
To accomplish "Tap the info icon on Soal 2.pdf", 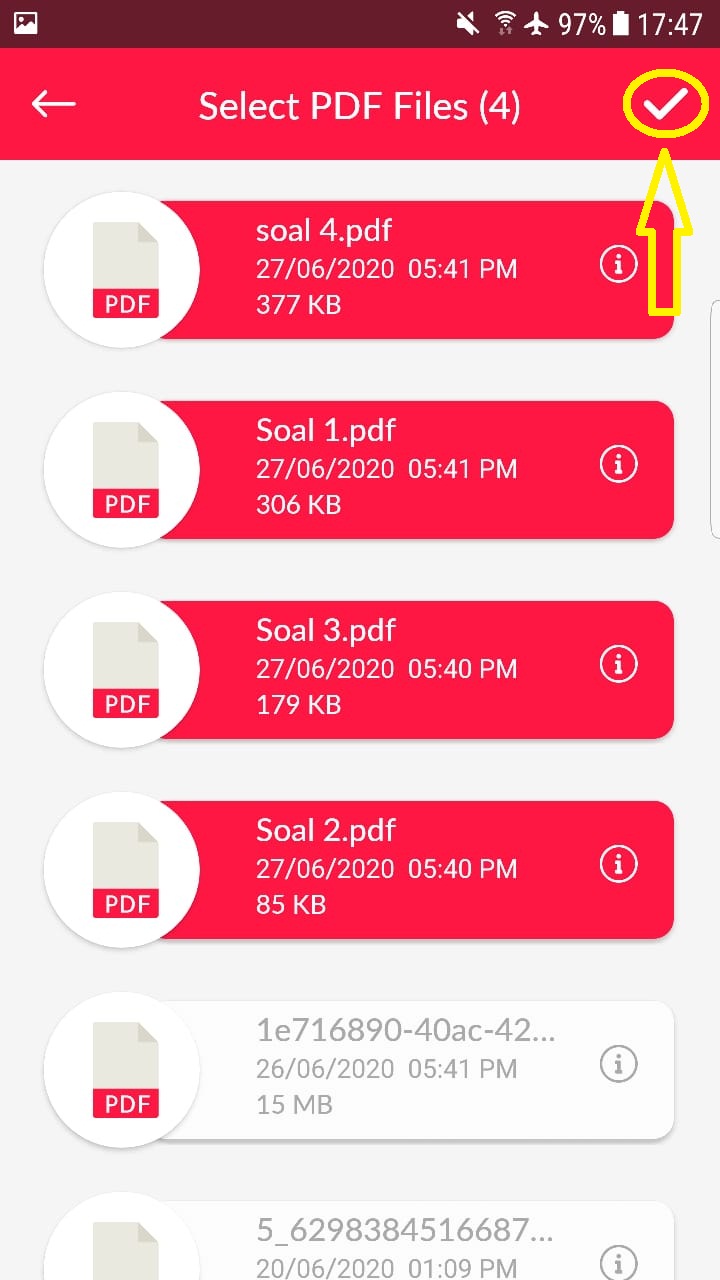I will pyautogui.click(x=618, y=865).
